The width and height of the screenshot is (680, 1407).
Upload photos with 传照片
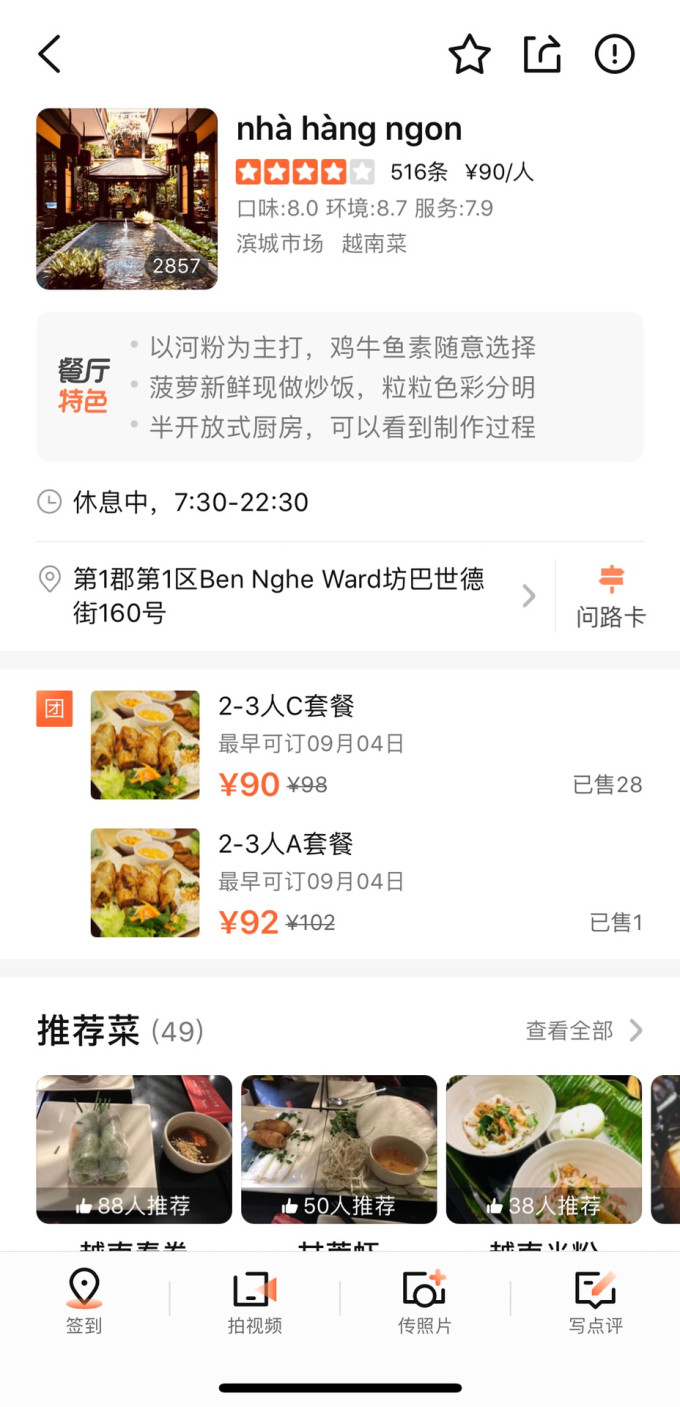(x=425, y=1301)
